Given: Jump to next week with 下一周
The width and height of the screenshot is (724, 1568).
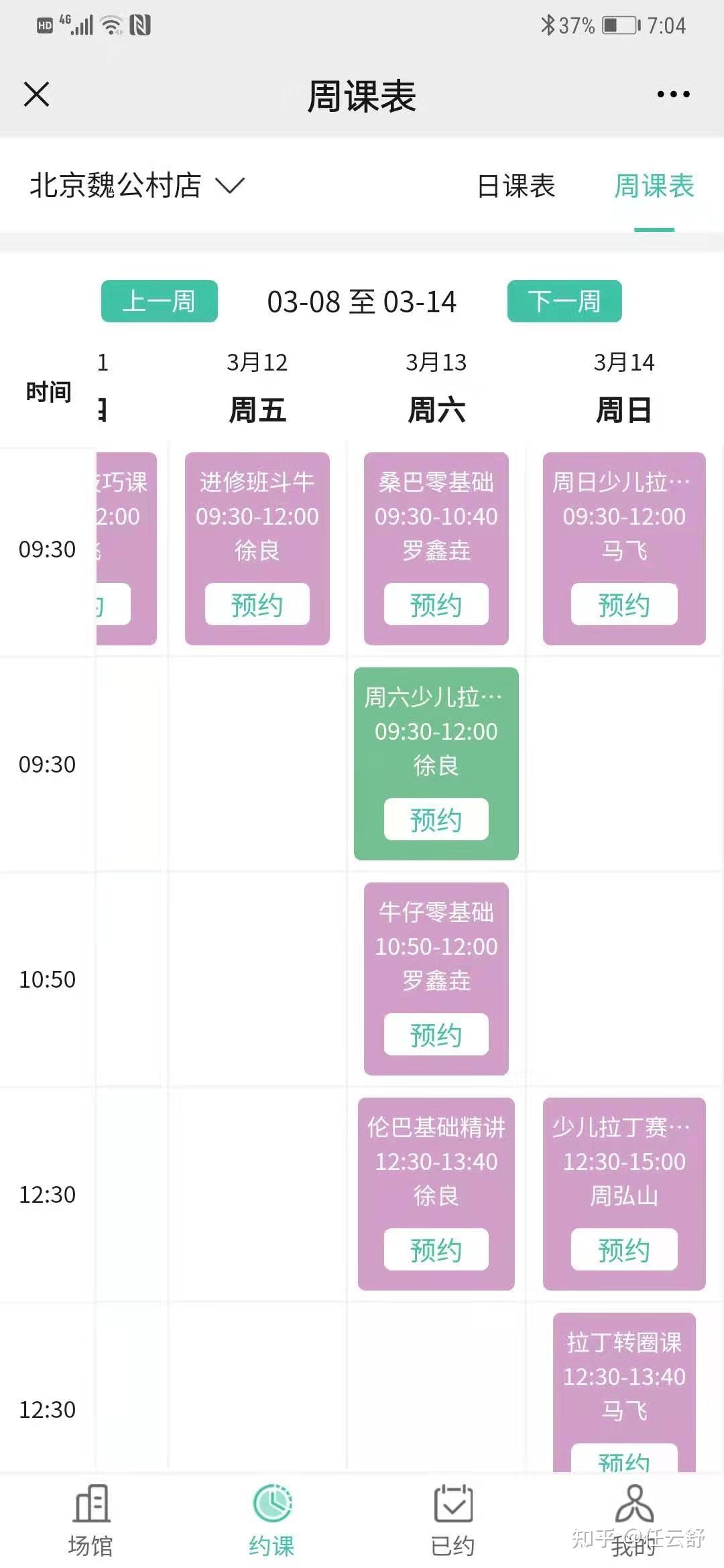Looking at the screenshot, I should coord(564,302).
